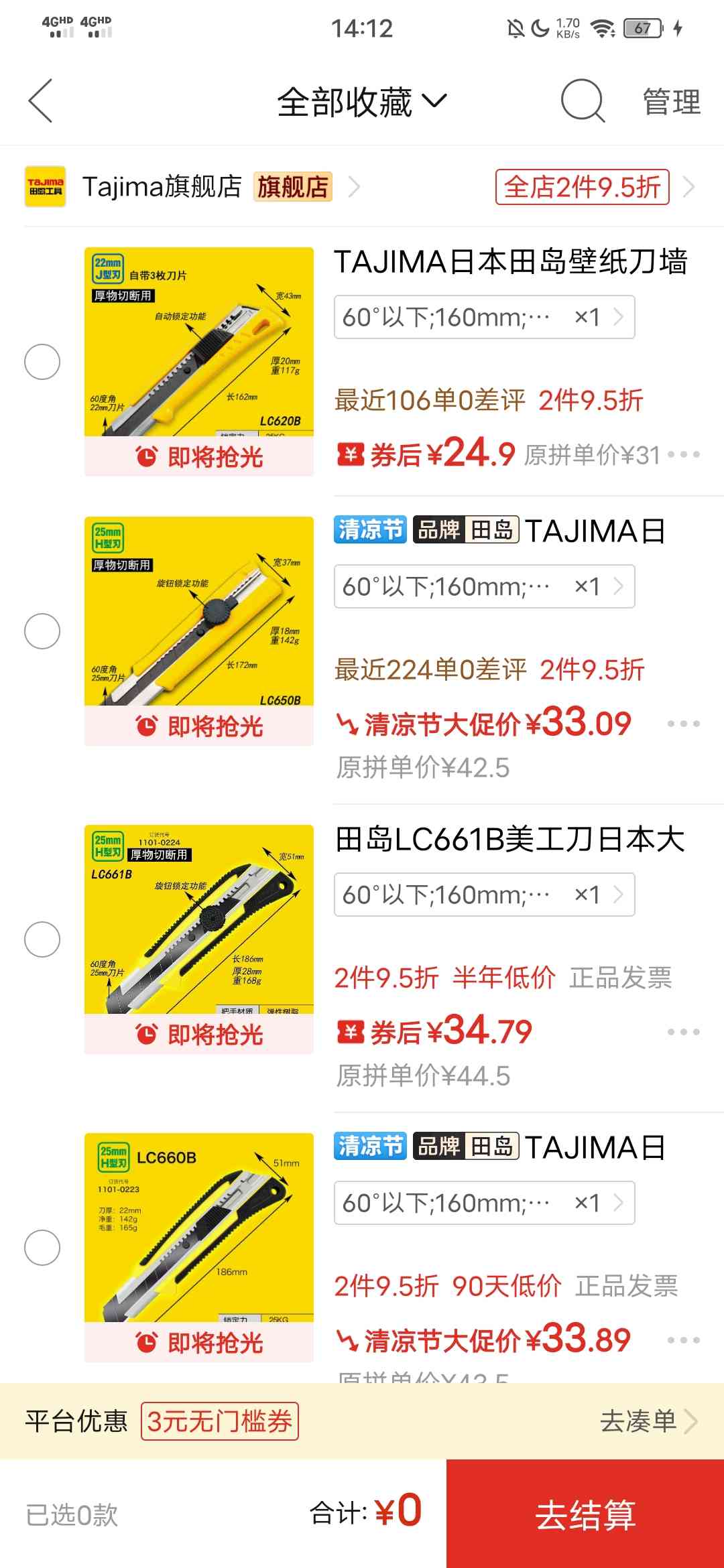Open search in favorites
Image resolution: width=724 pixels, height=1568 pixels.
(x=583, y=101)
